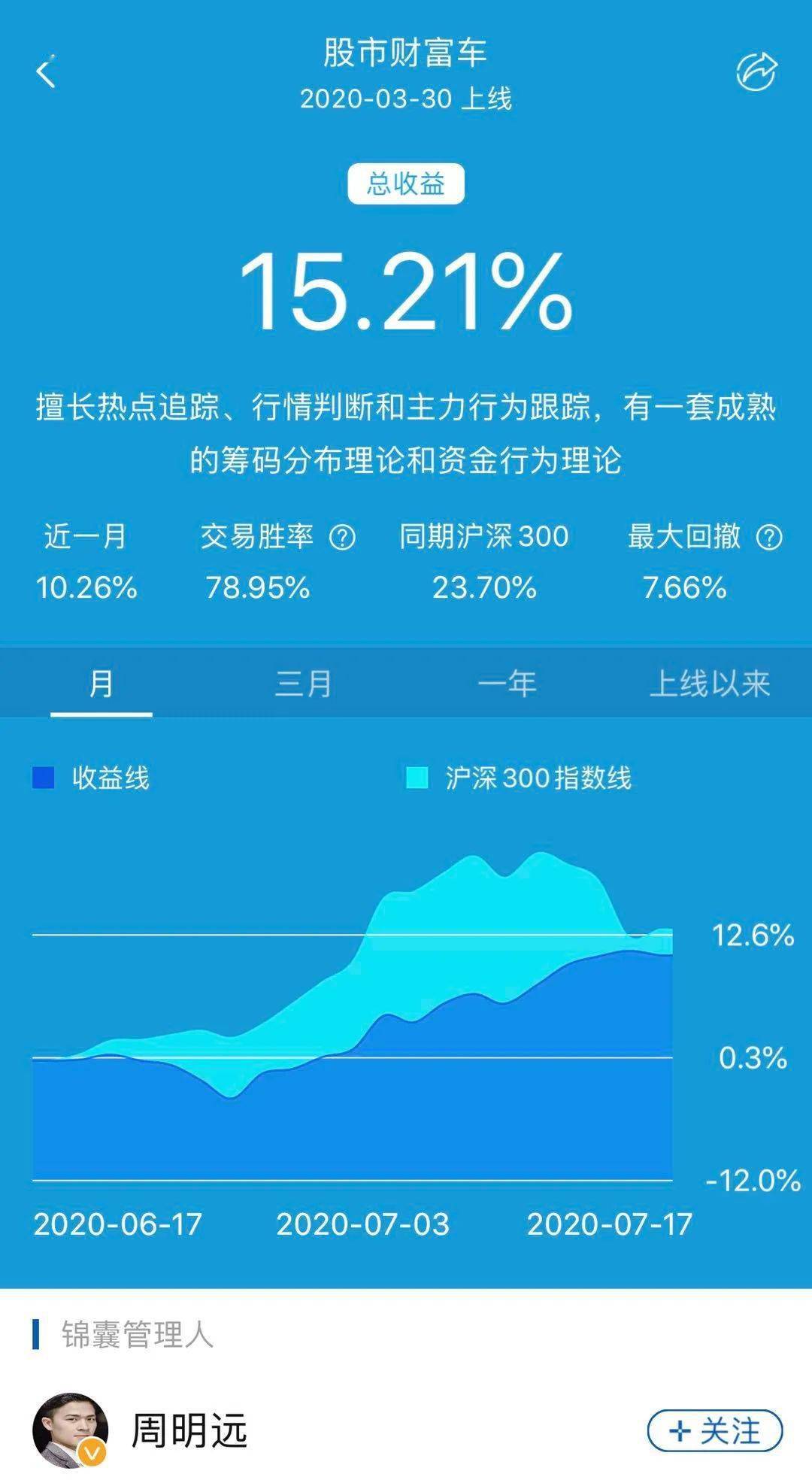Share this 股市财富车 portfolio
The image size is (812, 1483).
(x=756, y=72)
